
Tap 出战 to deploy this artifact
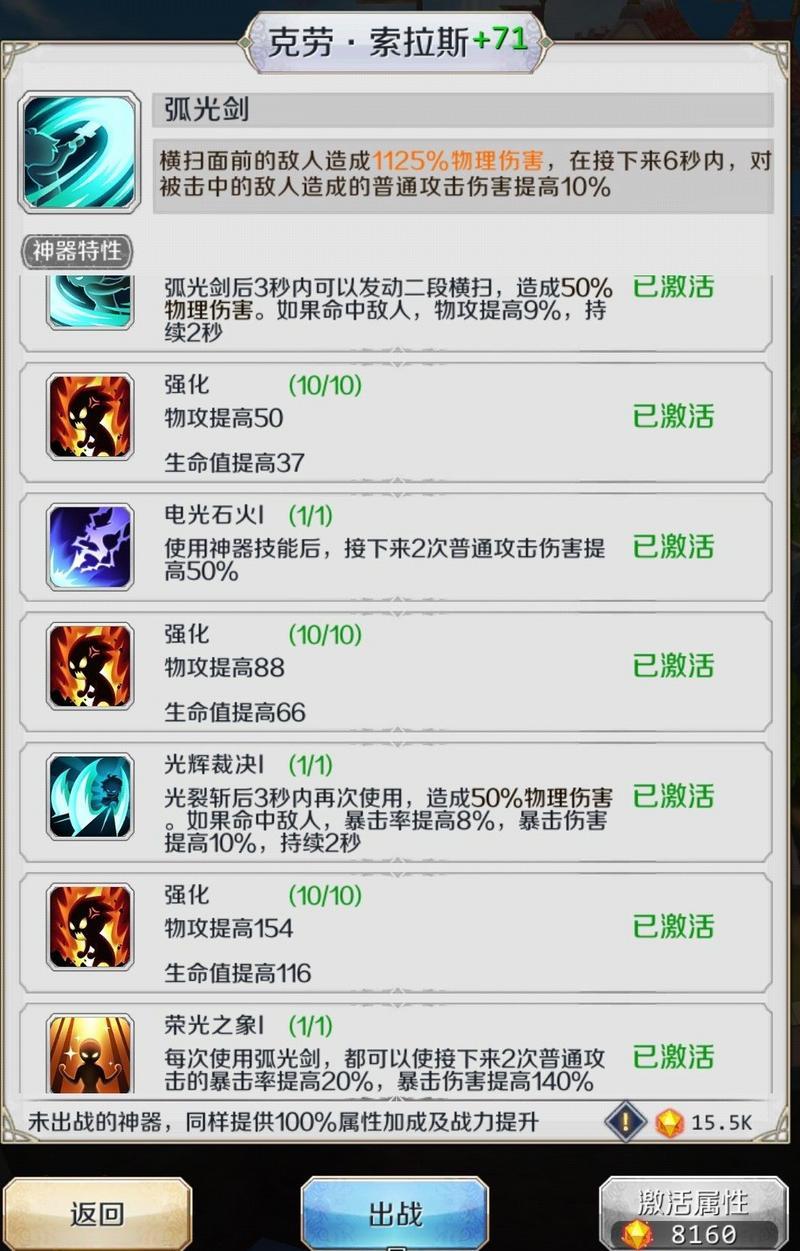click(x=395, y=1214)
